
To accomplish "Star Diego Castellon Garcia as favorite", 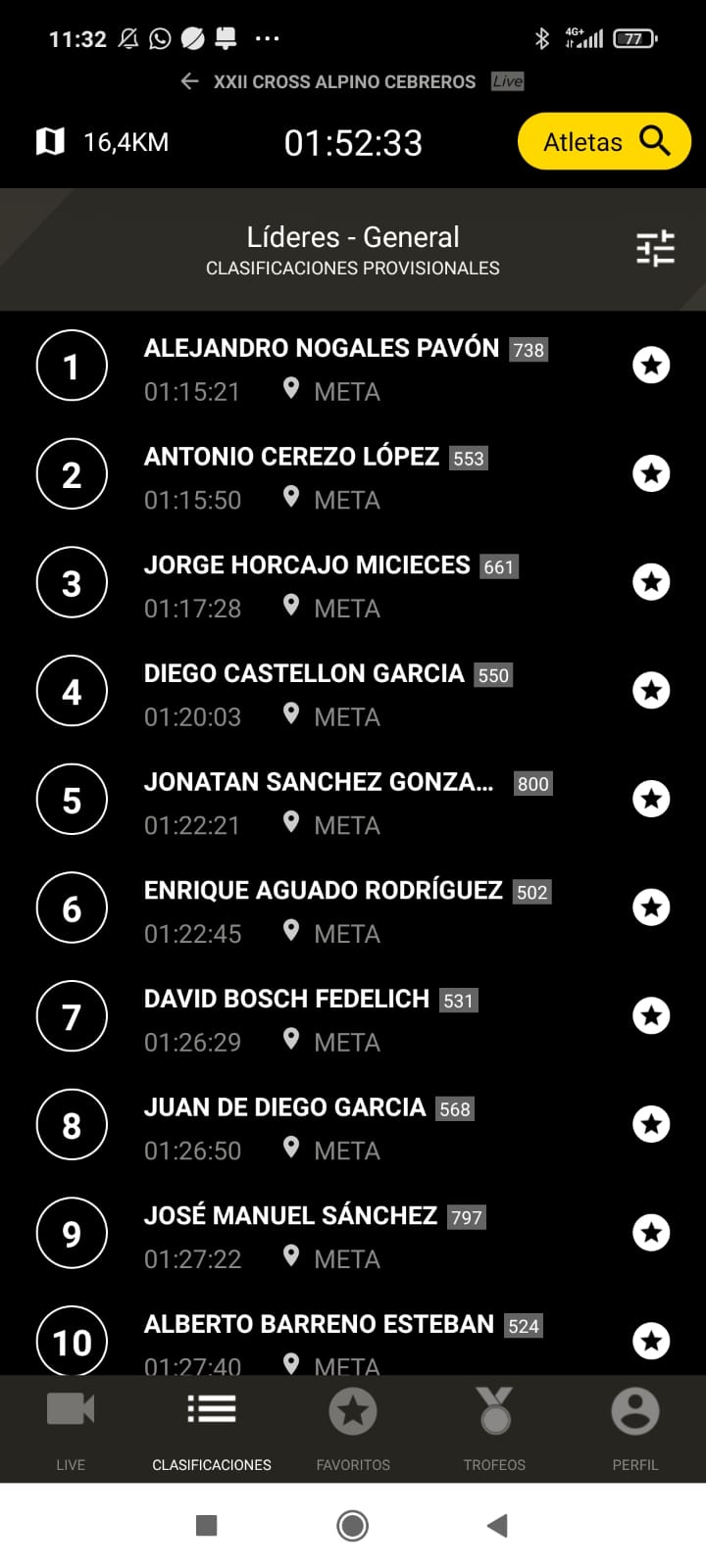I will [651, 691].
